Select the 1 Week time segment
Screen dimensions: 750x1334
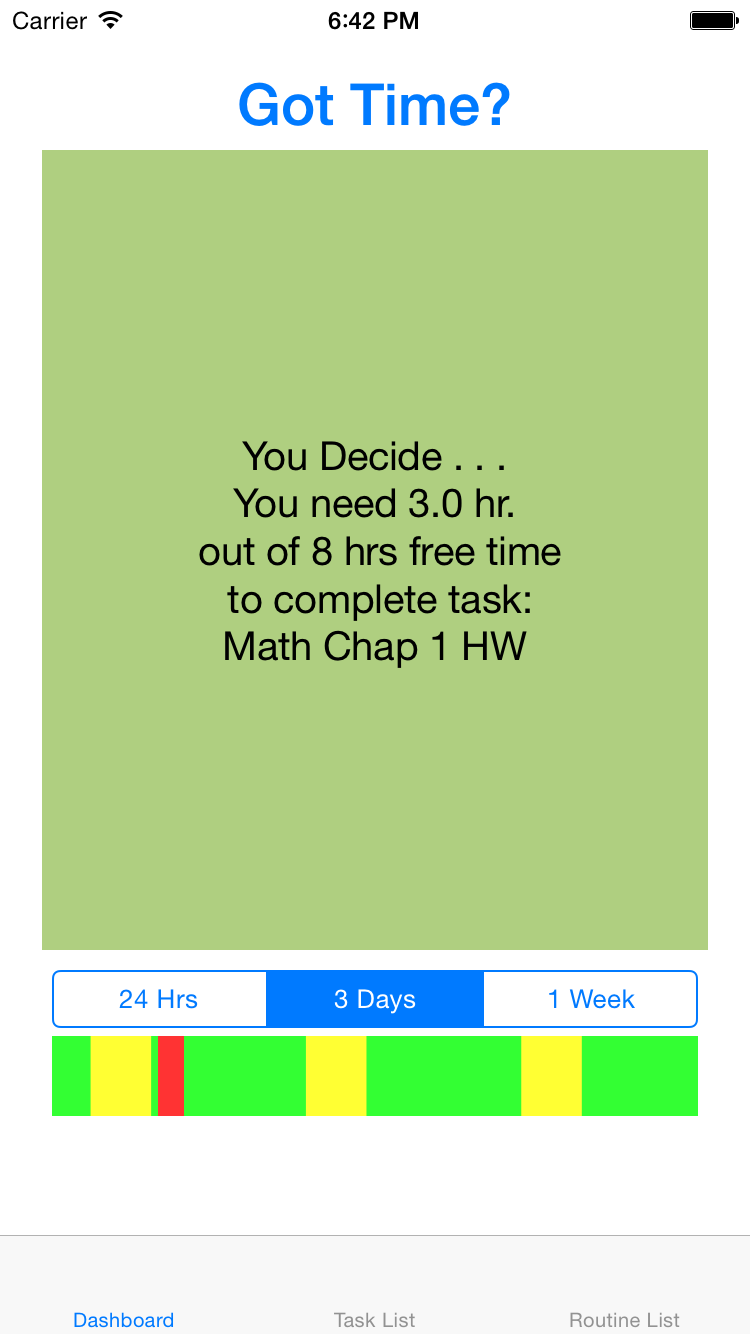coord(590,998)
